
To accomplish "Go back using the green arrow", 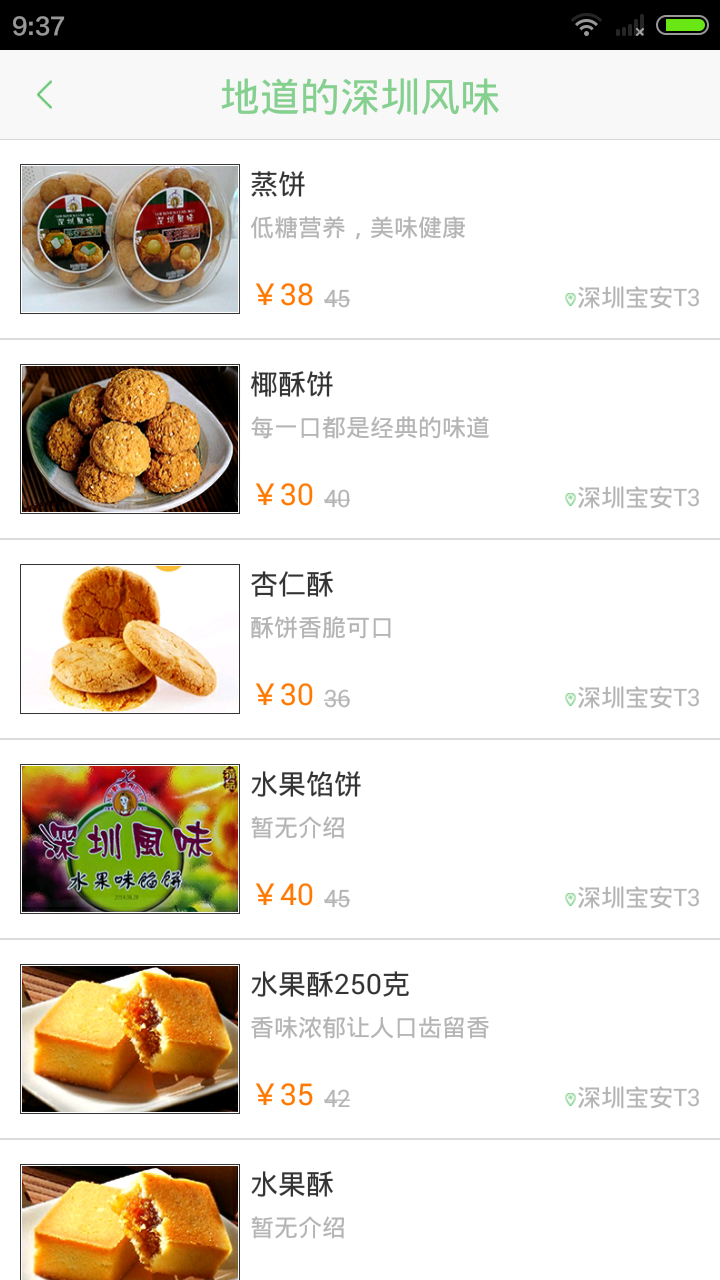I will click(x=44, y=95).
